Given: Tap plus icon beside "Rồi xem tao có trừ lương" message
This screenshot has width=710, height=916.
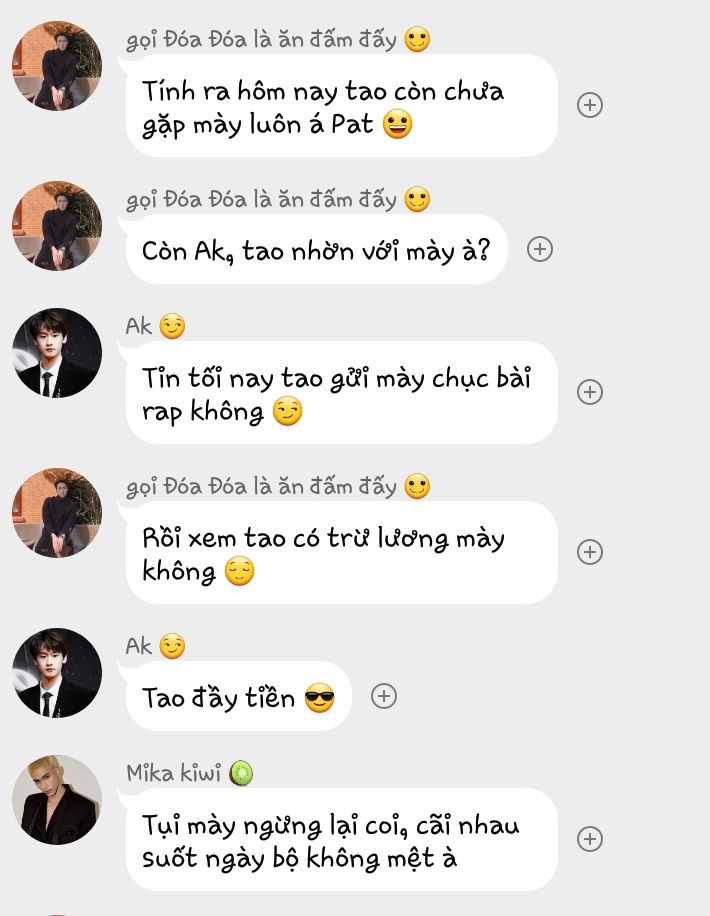Looking at the screenshot, I should 590,552.
